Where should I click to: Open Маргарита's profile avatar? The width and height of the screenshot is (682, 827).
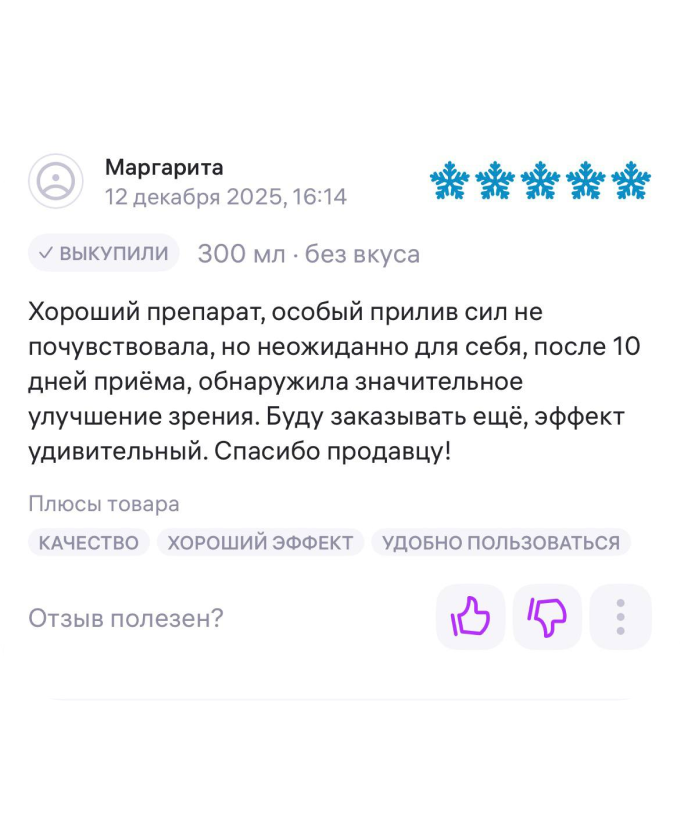(56, 181)
